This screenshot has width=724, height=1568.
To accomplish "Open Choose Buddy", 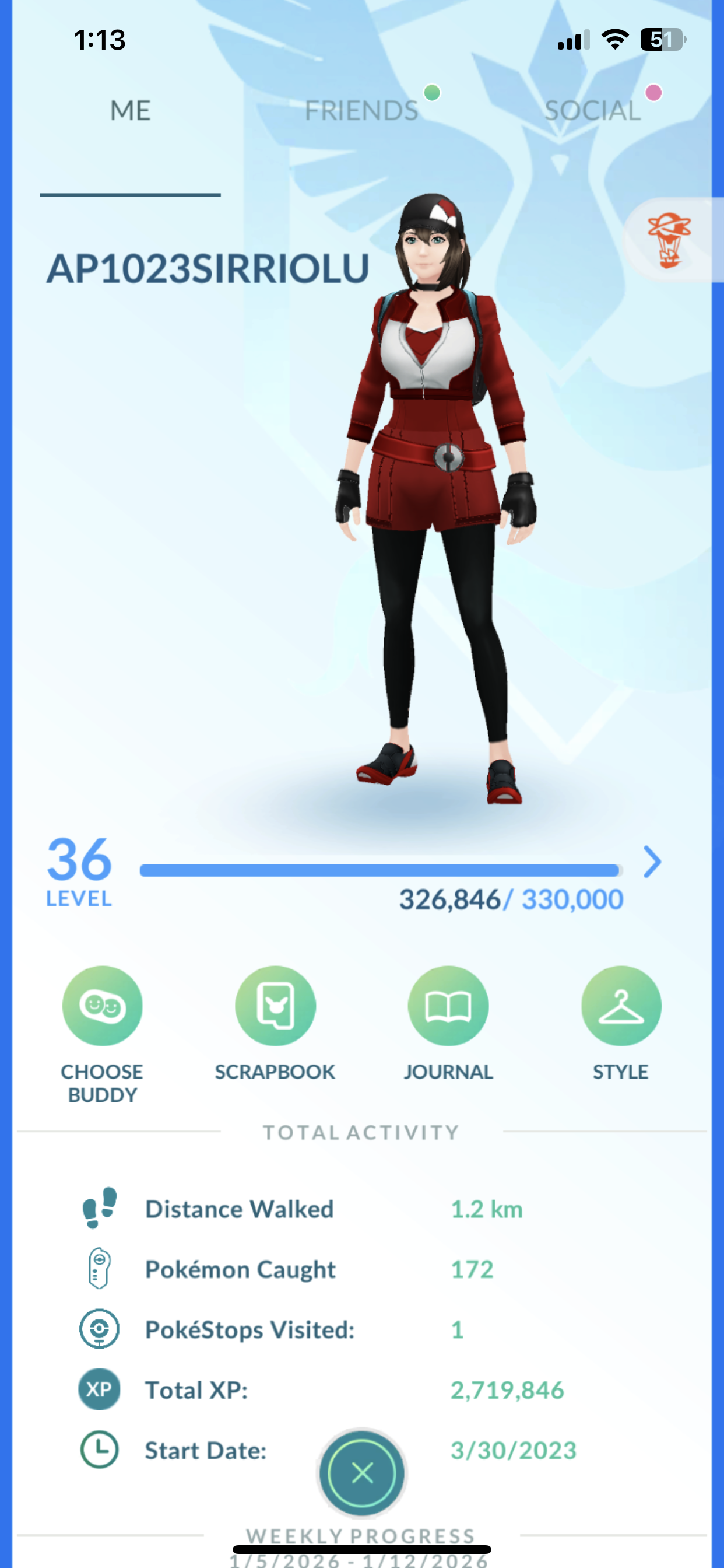I will [102, 1006].
